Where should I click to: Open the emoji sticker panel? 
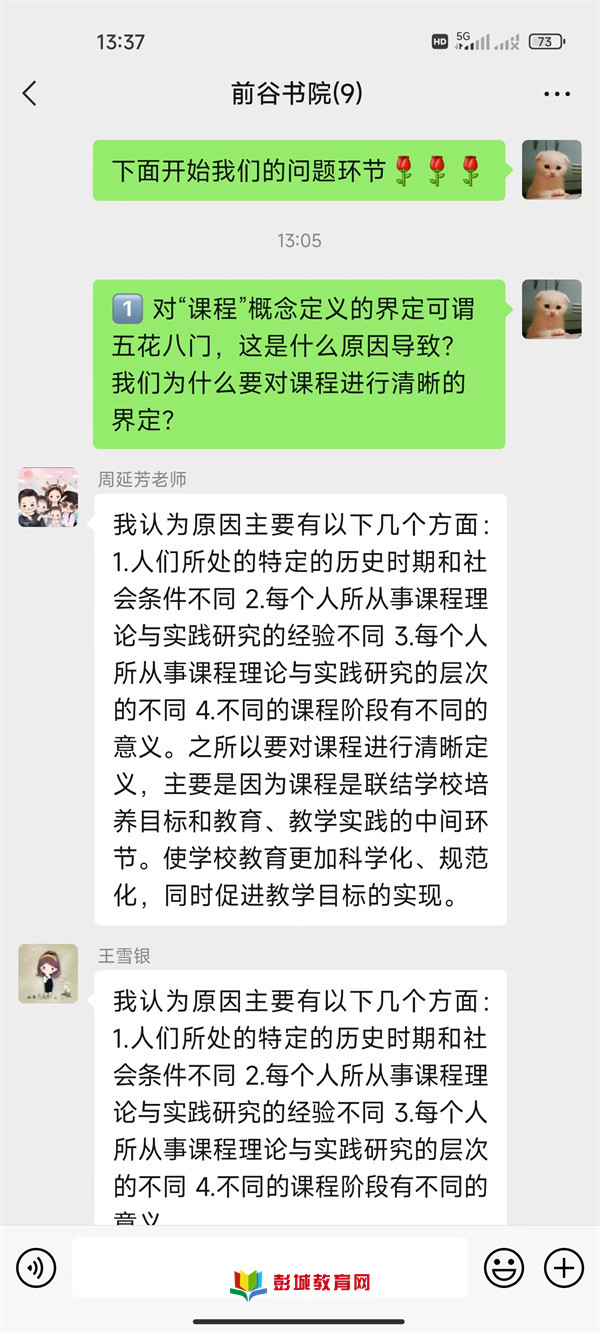(x=504, y=1268)
